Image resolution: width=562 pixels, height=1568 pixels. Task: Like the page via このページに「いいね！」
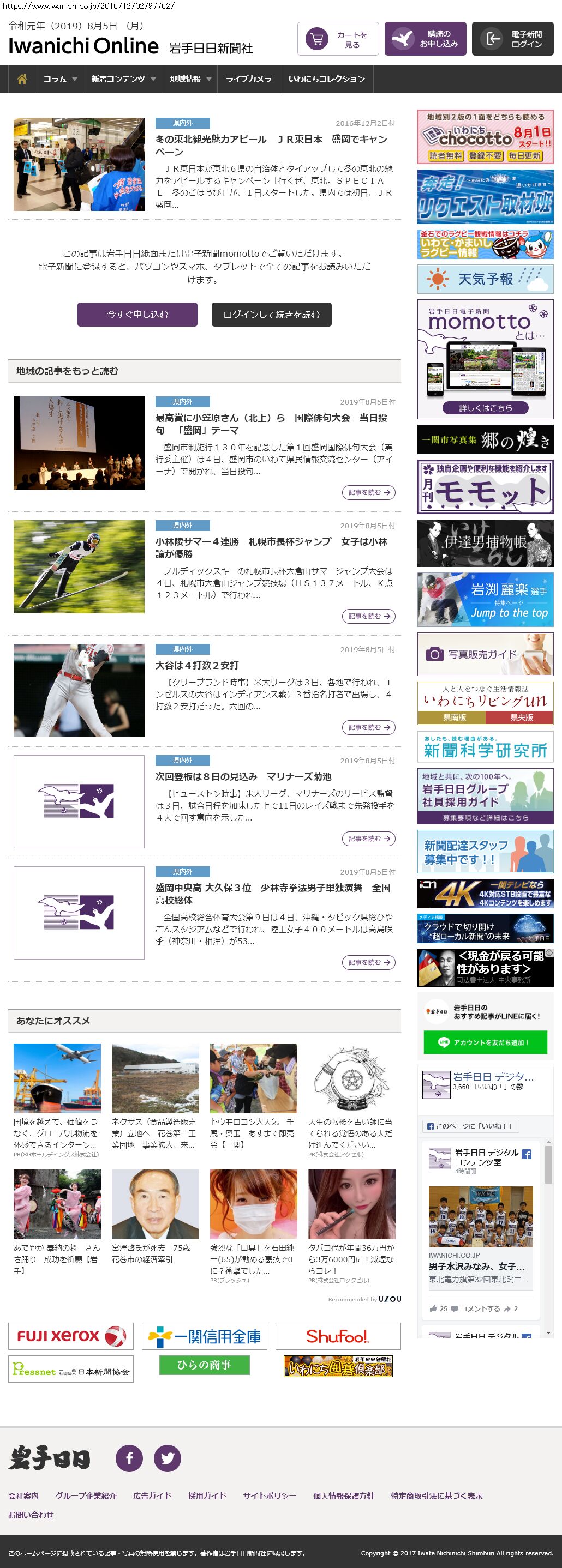(469, 1126)
